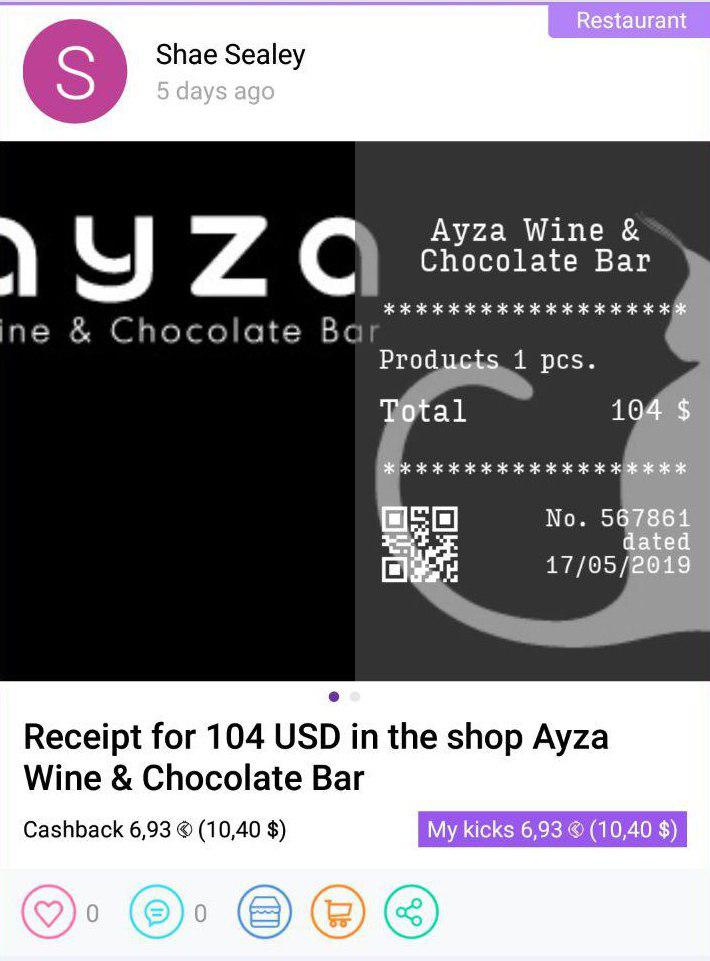
Task: Open Shae Sealey's profile avatar
Action: point(75,71)
